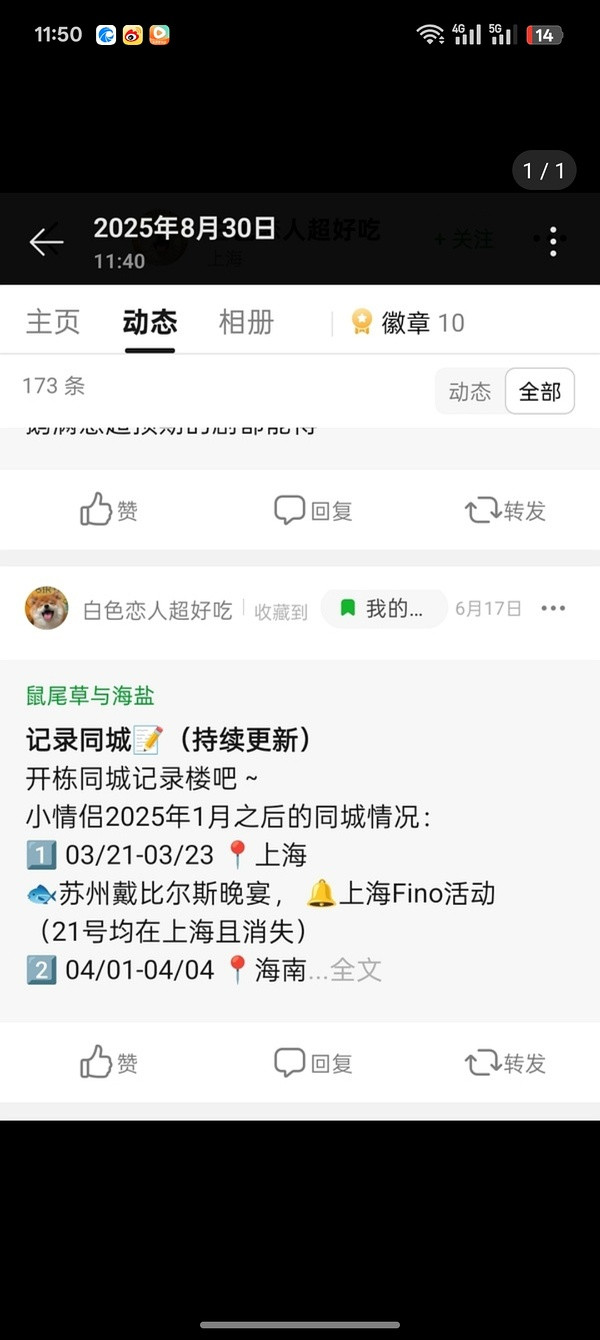Viewport: 600px width, 1340px height.
Task: Go back from the image viewer
Action: click(46, 242)
